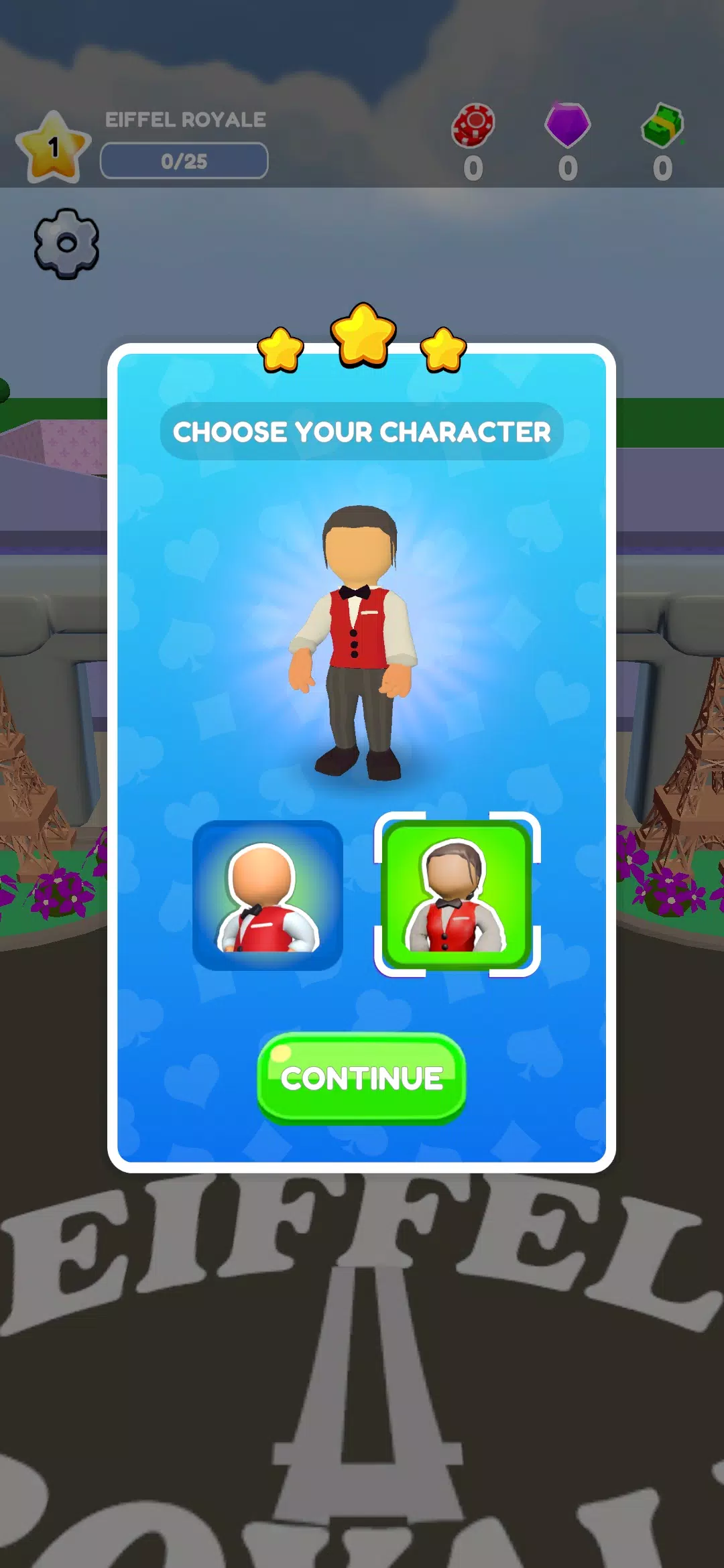724x1568 pixels.
Task: Select the character with a ponytail
Action: tap(457, 895)
